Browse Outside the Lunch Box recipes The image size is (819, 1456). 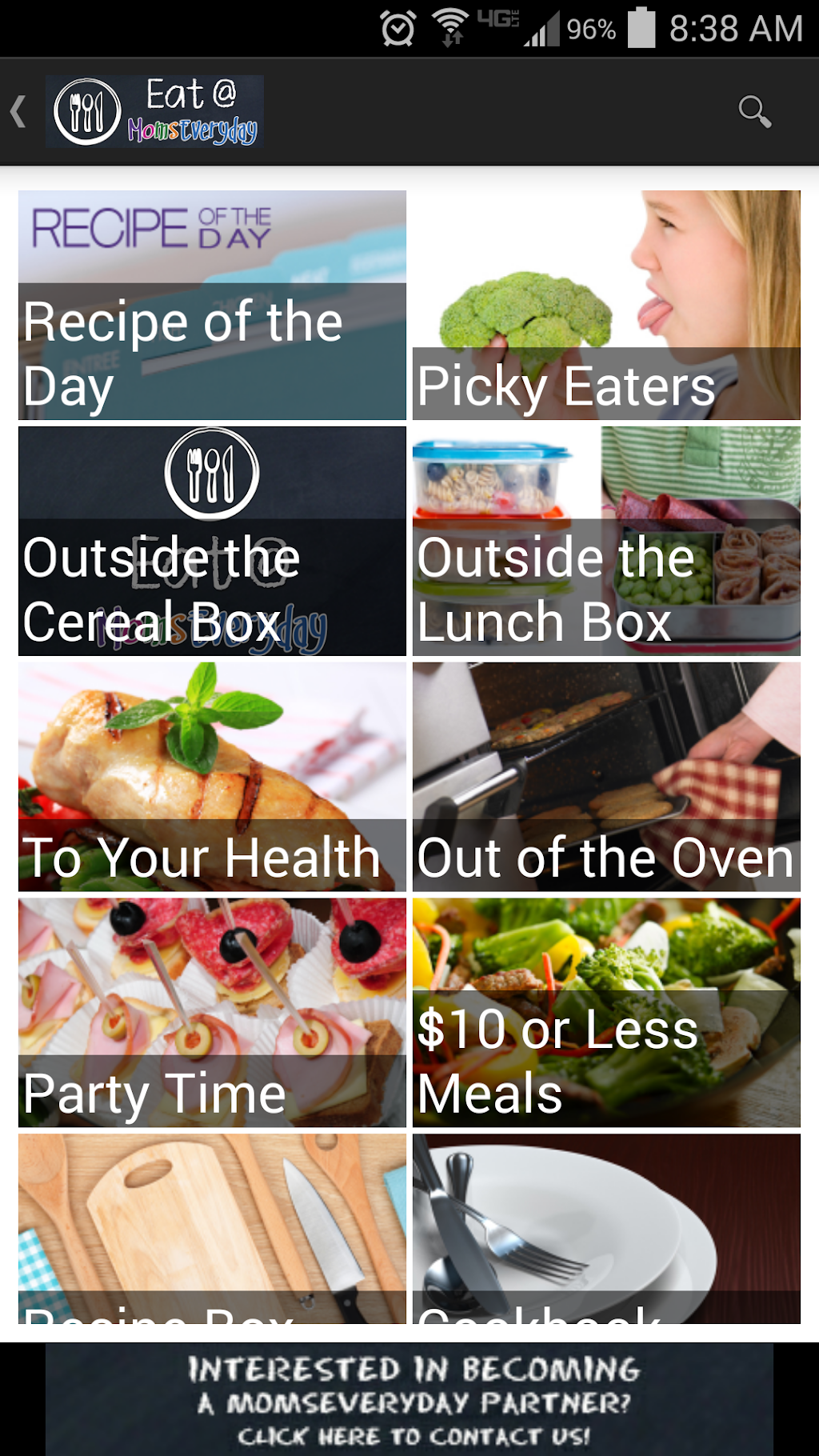click(x=606, y=541)
